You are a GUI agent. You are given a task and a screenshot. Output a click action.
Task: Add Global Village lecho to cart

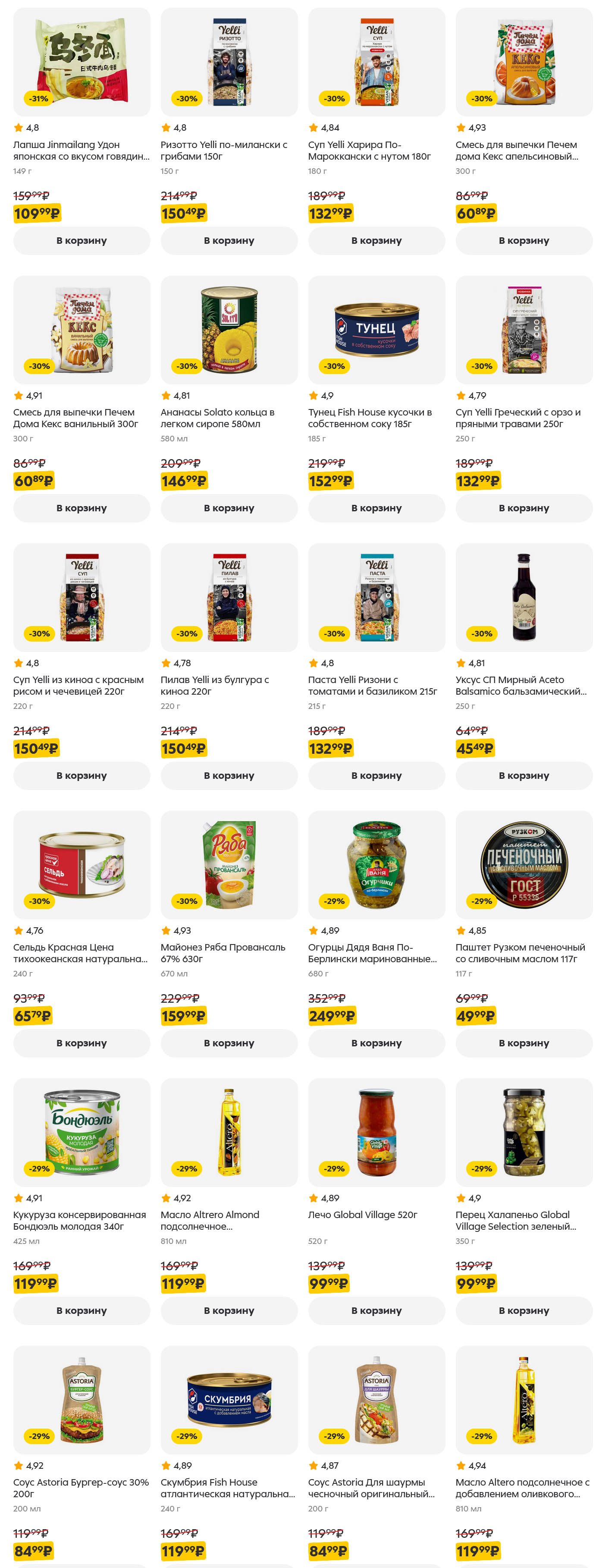(x=376, y=1310)
